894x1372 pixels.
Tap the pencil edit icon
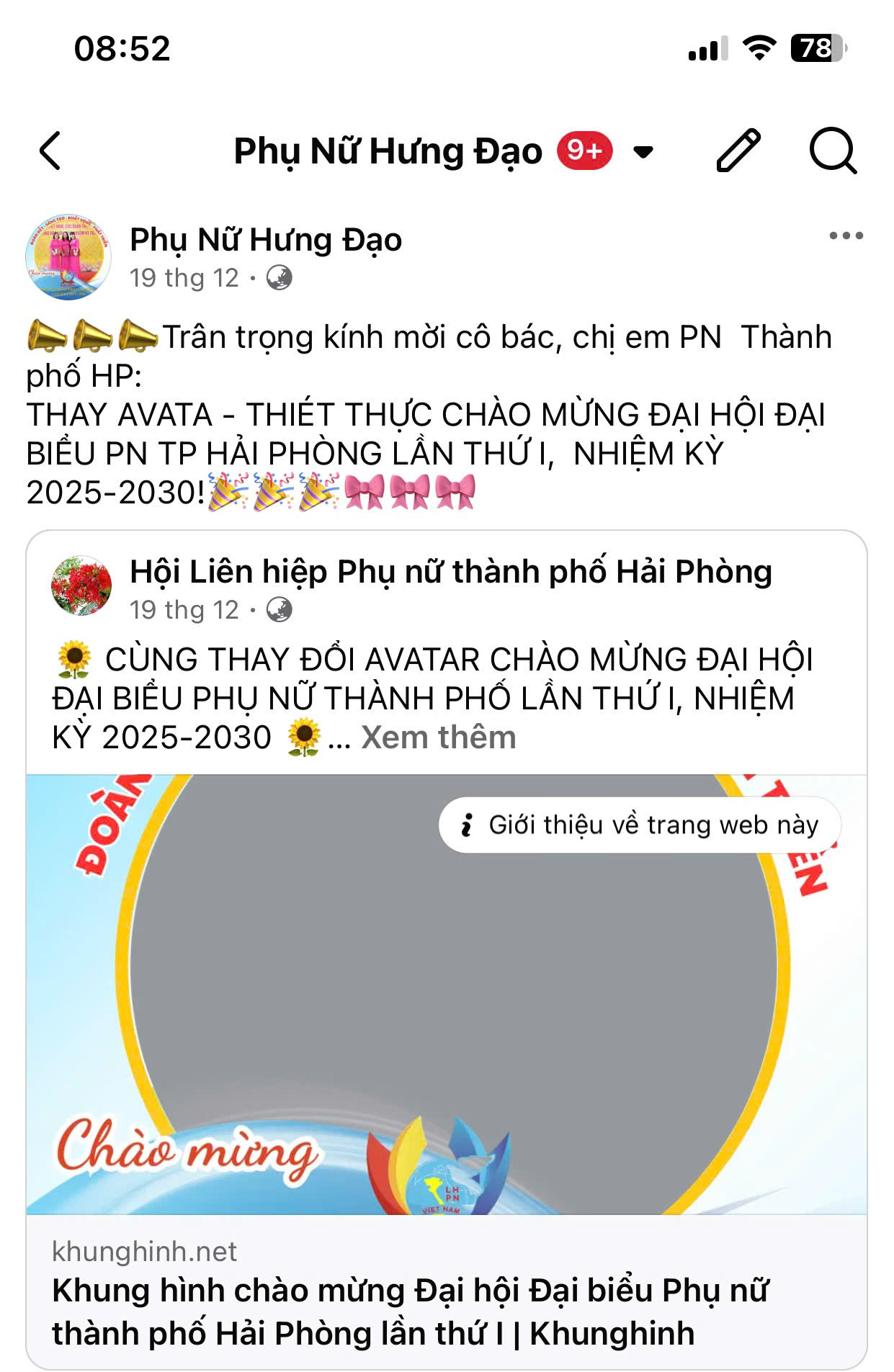click(738, 151)
